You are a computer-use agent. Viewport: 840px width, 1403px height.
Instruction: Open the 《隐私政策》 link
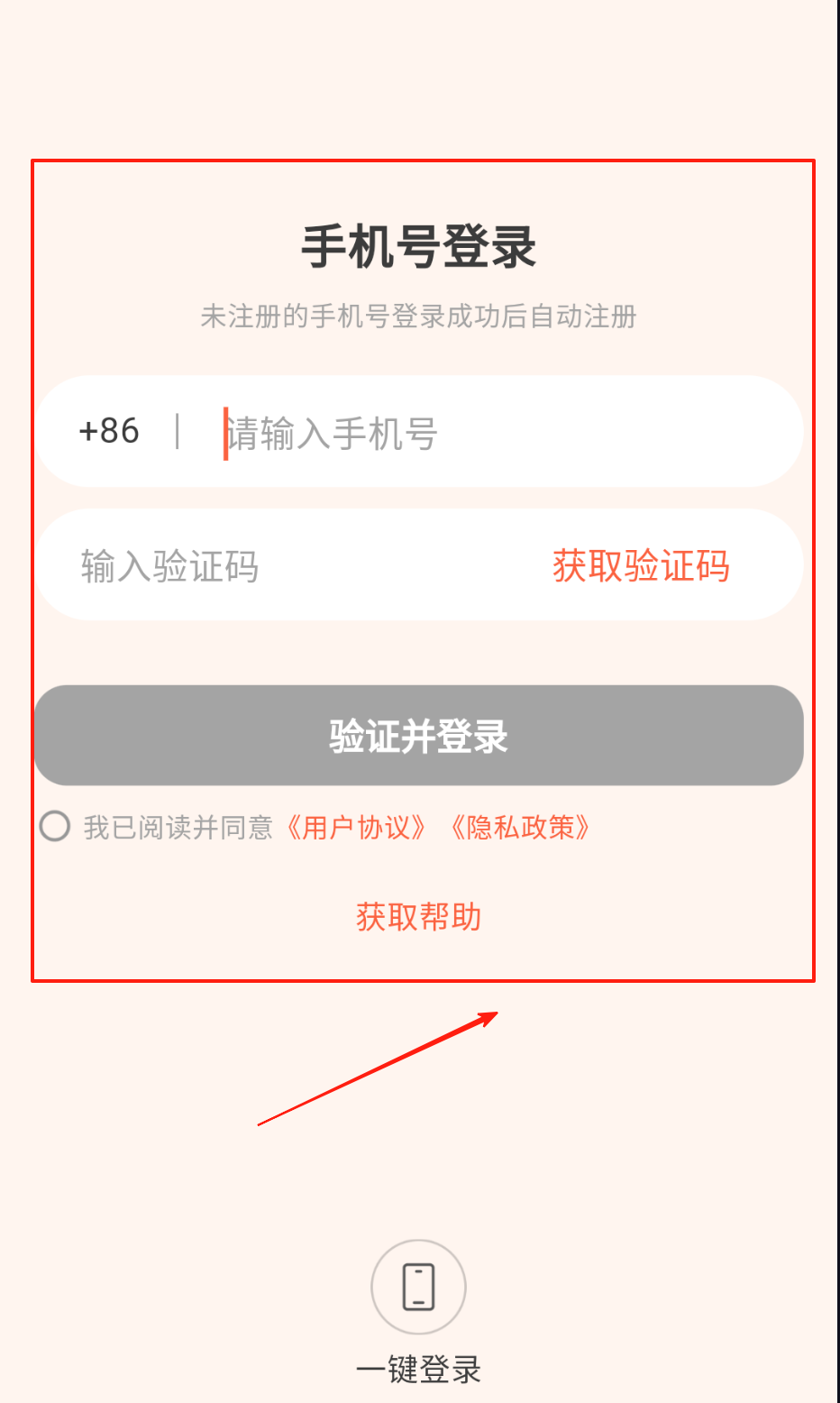pos(520,827)
